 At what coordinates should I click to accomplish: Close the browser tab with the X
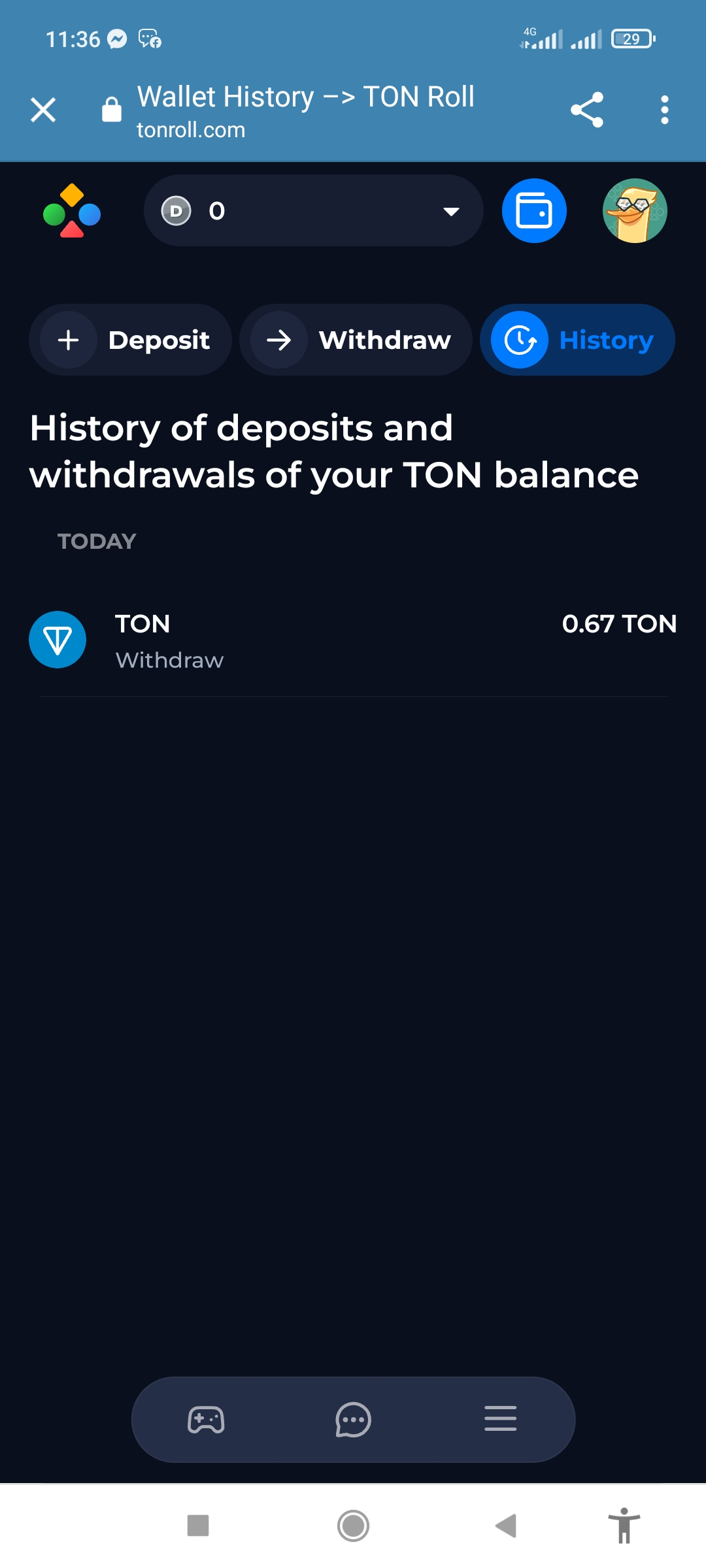click(43, 110)
